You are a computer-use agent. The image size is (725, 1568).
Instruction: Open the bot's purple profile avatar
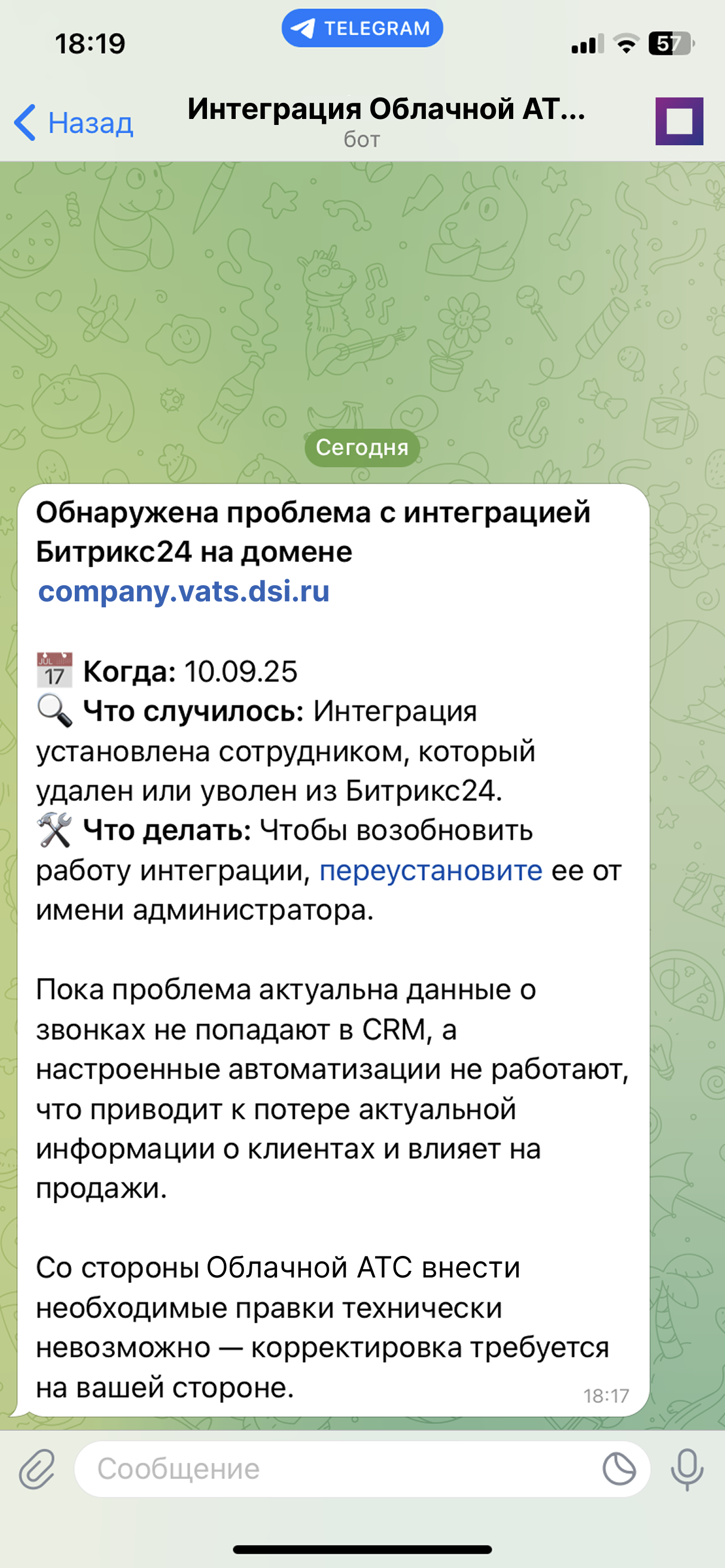pyautogui.click(x=679, y=121)
